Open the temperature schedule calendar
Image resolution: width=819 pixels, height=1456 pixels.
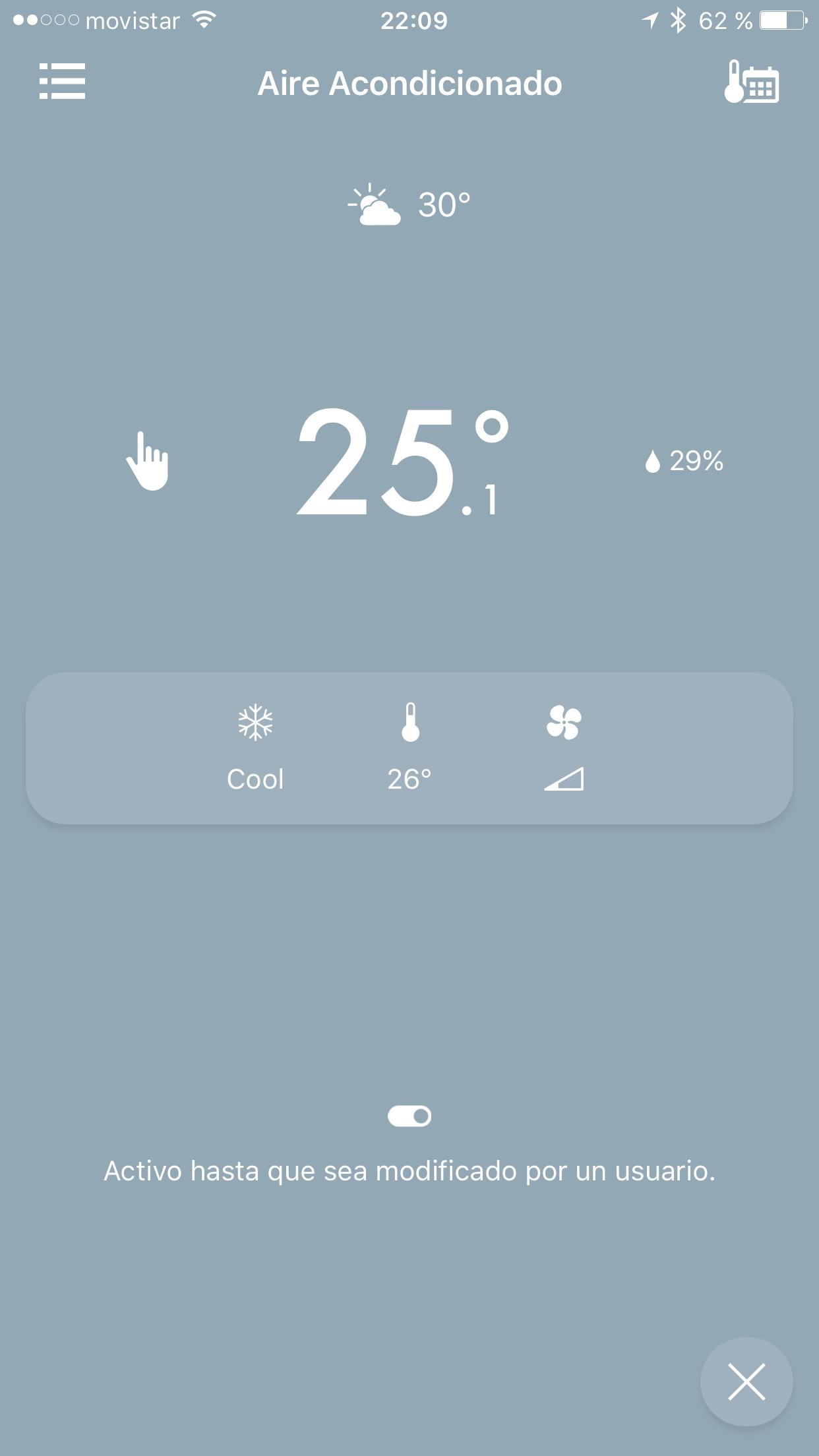(752, 82)
